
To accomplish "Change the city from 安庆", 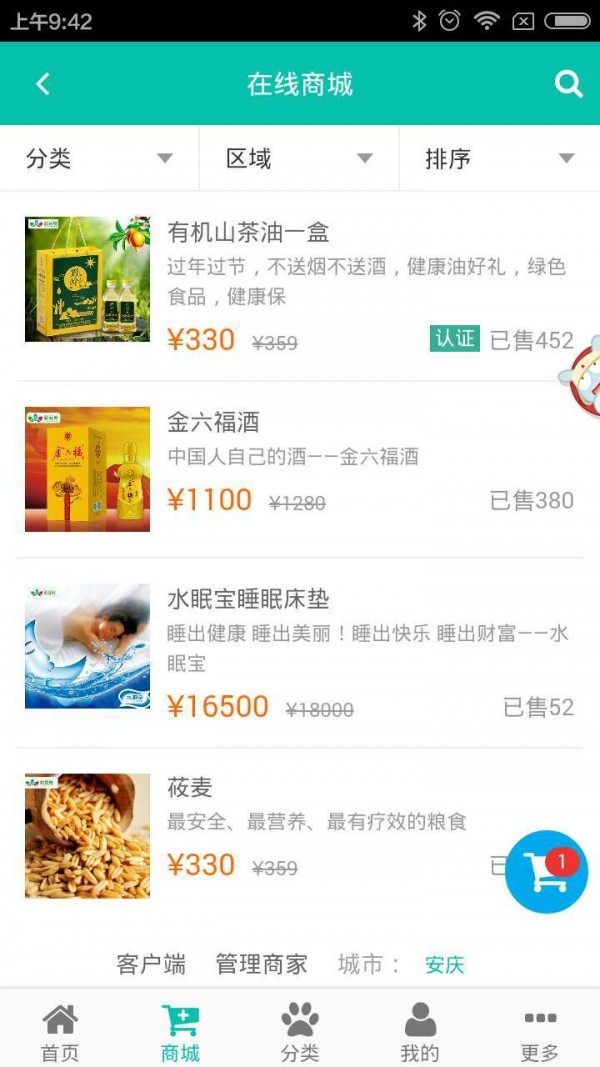I will click(444, 965).
